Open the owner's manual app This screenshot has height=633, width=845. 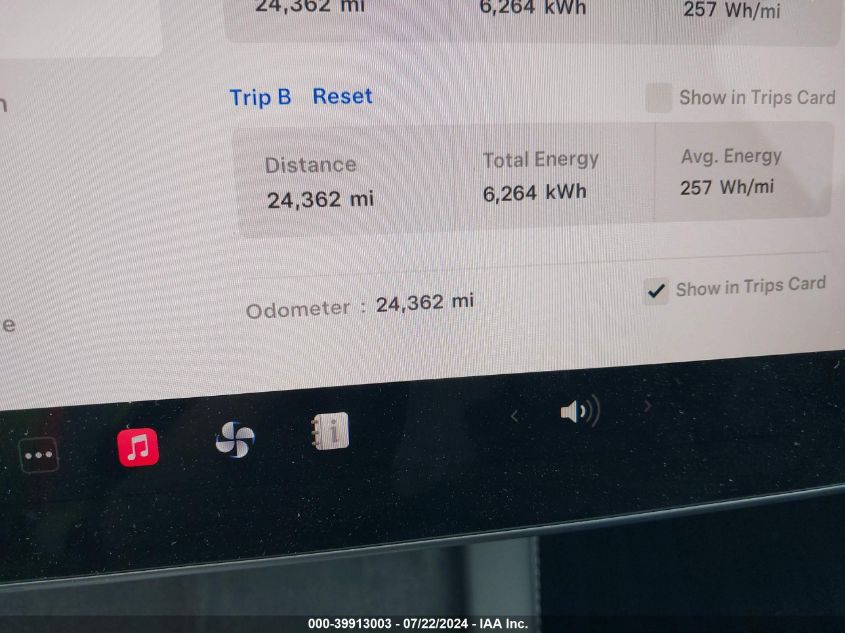tap(330, 431)
